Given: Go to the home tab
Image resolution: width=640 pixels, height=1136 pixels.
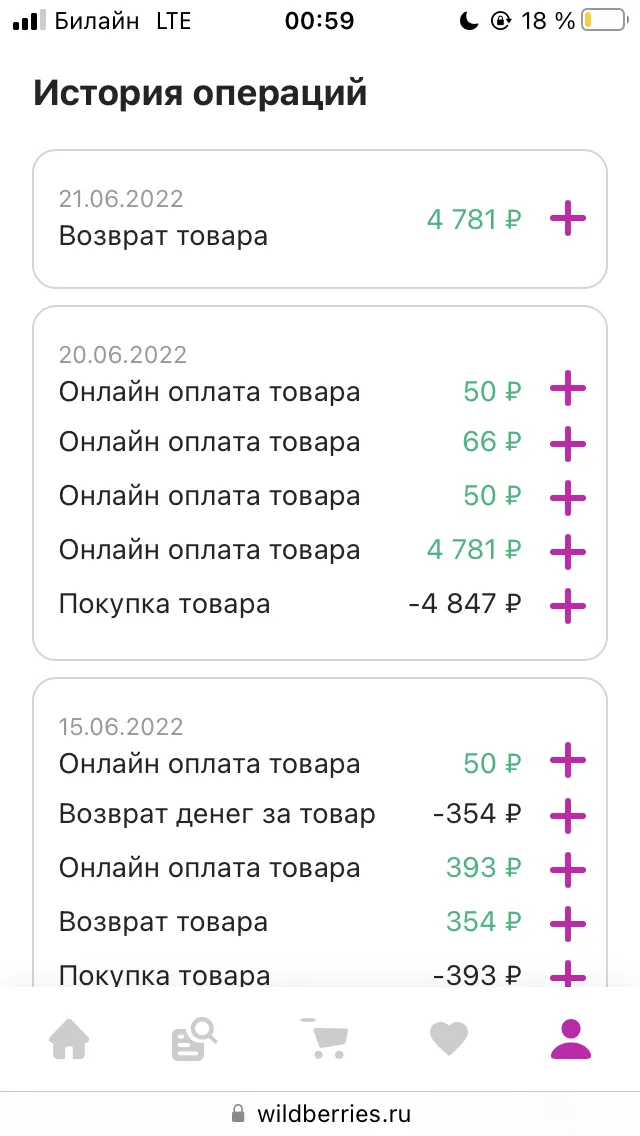Looking at the screenshot, I should point(69,1040).
